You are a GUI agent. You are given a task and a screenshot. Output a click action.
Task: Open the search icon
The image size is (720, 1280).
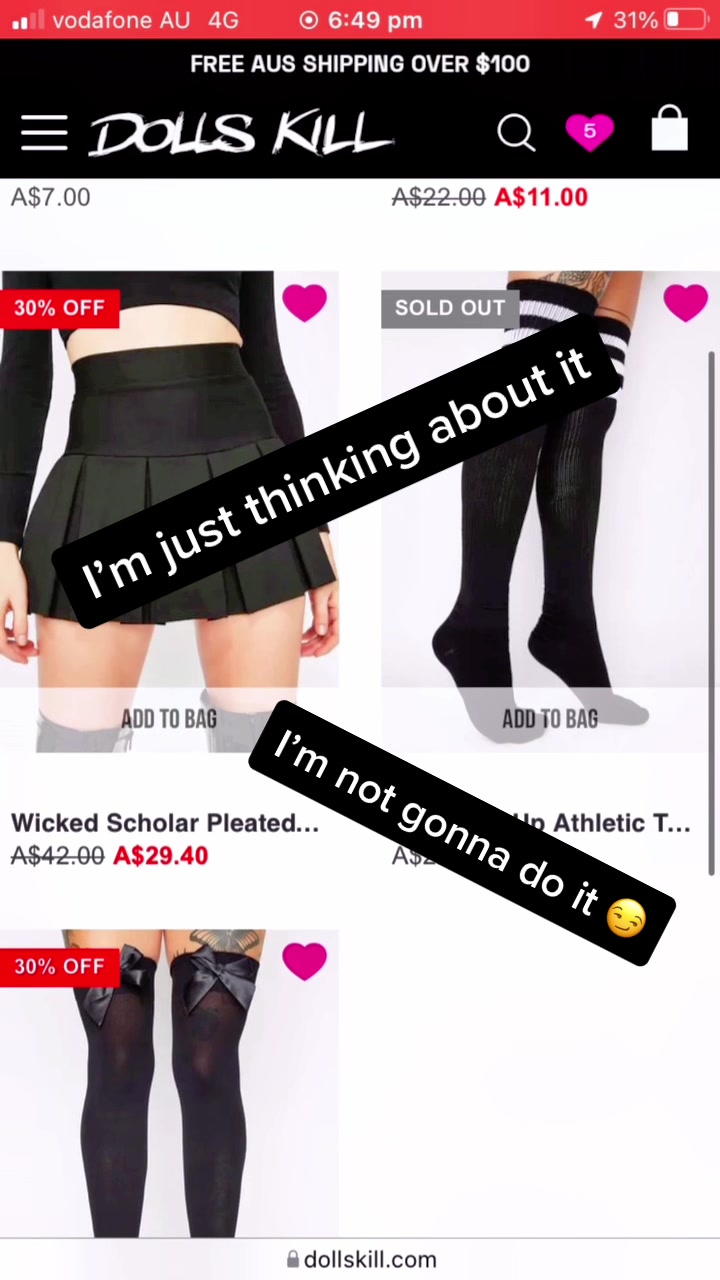516,132
